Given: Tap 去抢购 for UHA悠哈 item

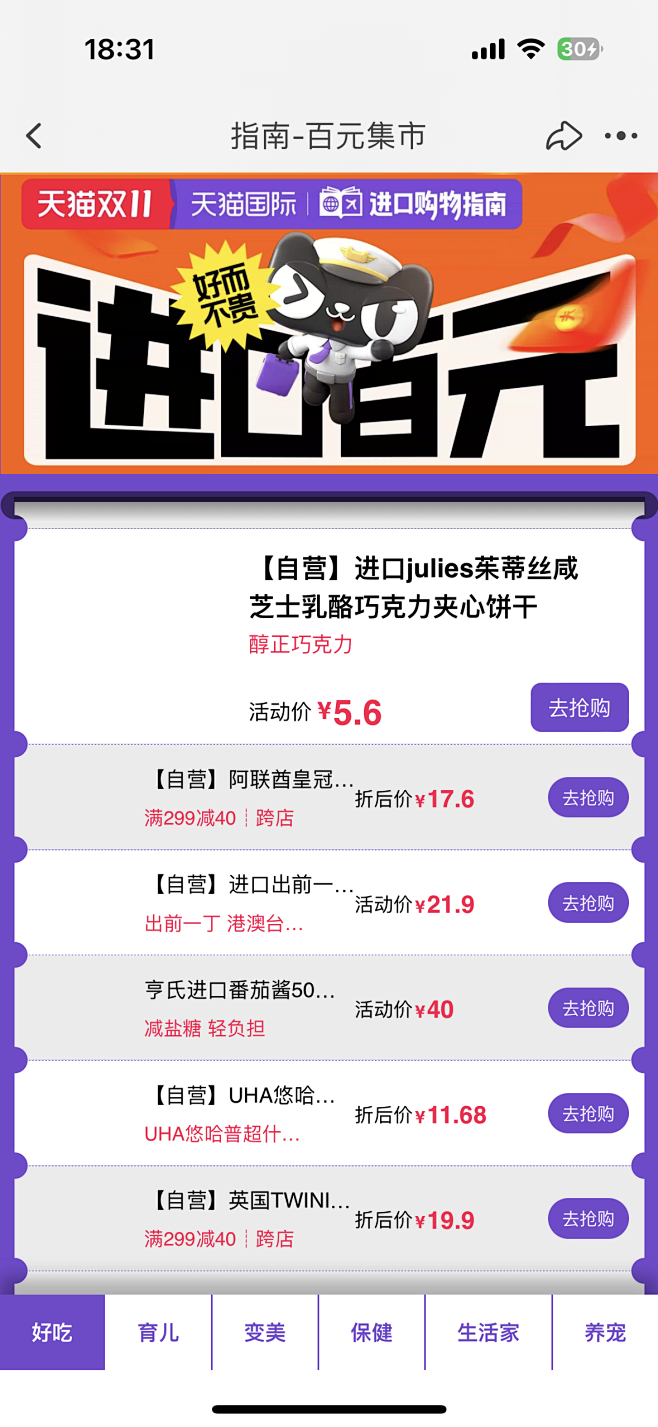Looking at the screenshot, I should [588, 1113].
